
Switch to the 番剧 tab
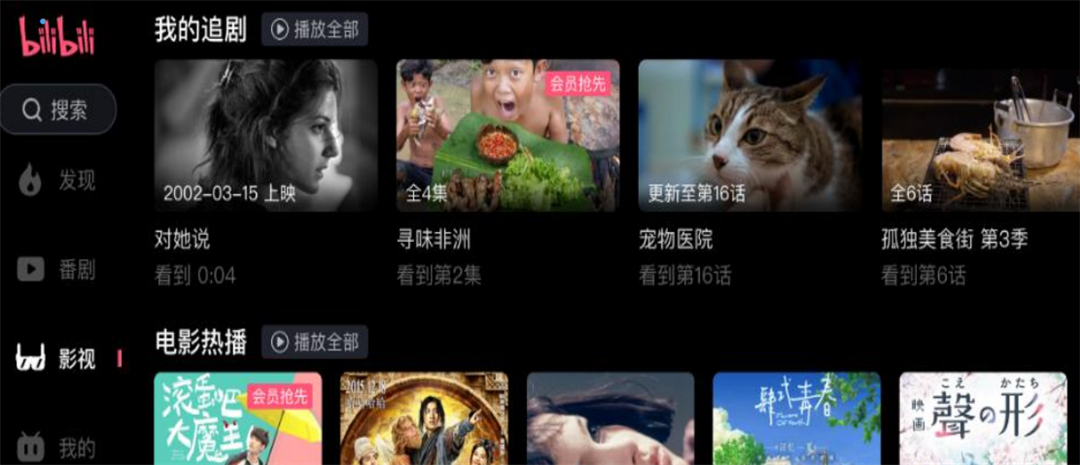(58, 269)
